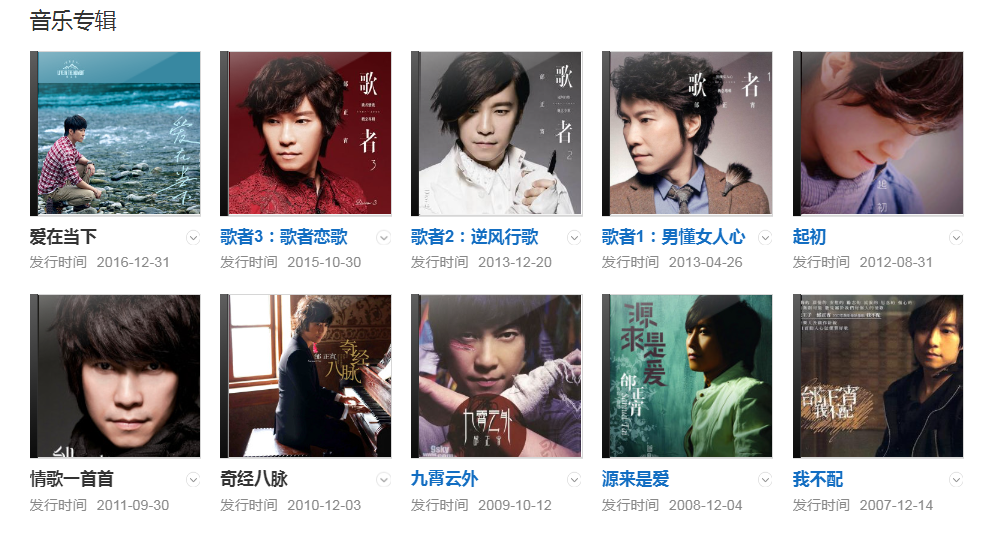Viewport: 1004px width, 534px height.
Task: Open the 起初 album link
Action: (809, 237)
